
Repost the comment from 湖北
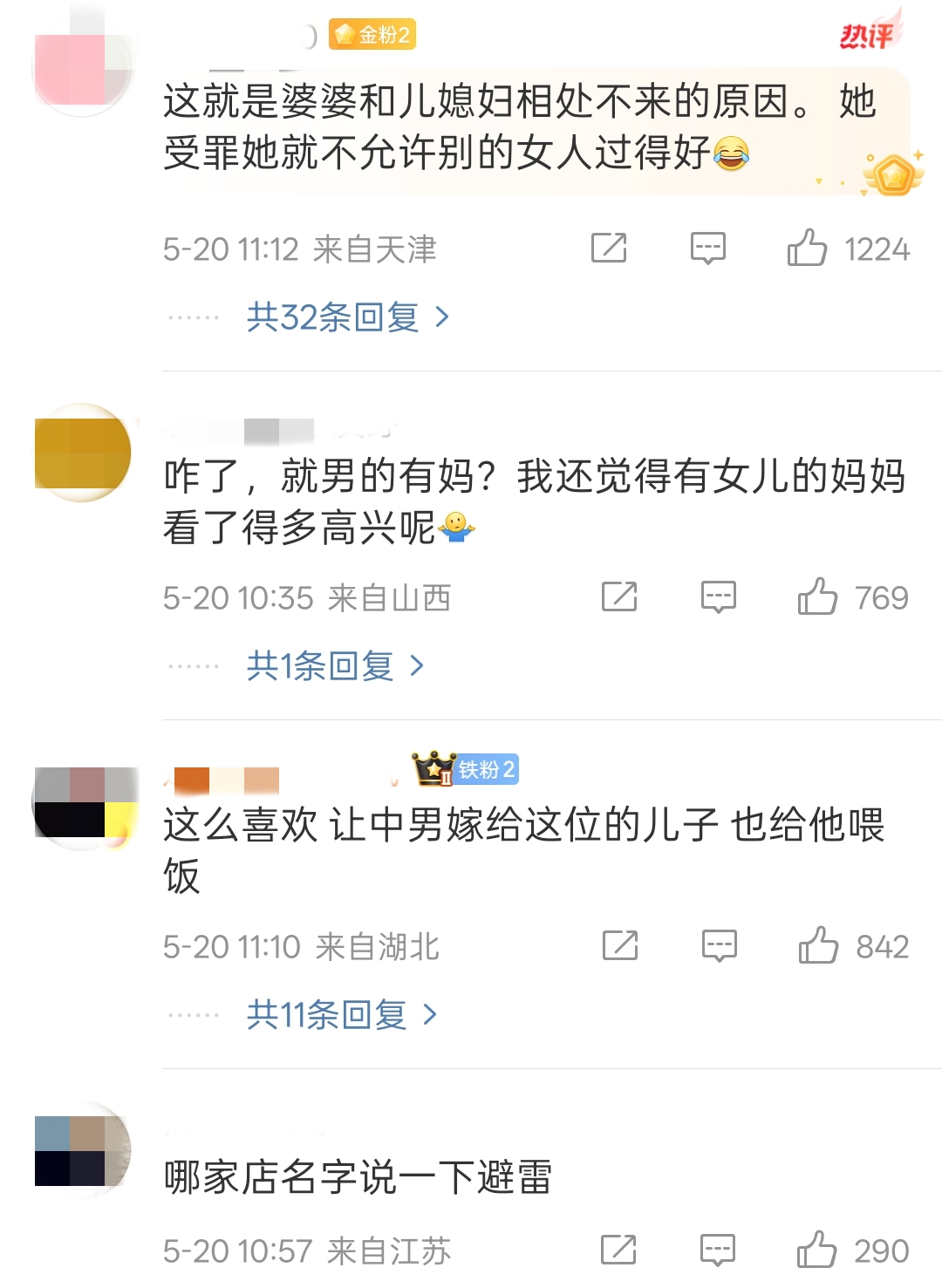pos(620,946)
